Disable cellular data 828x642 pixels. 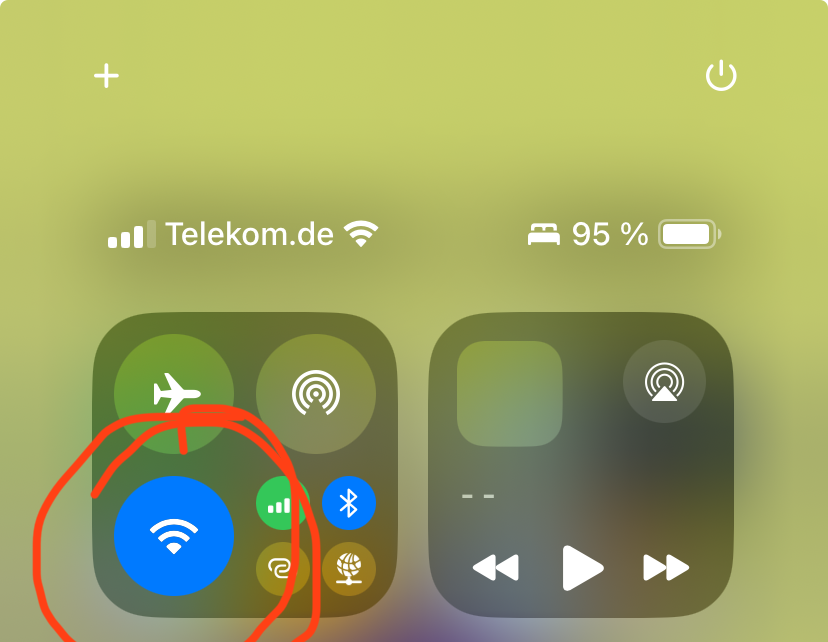[x=282, y=503]
